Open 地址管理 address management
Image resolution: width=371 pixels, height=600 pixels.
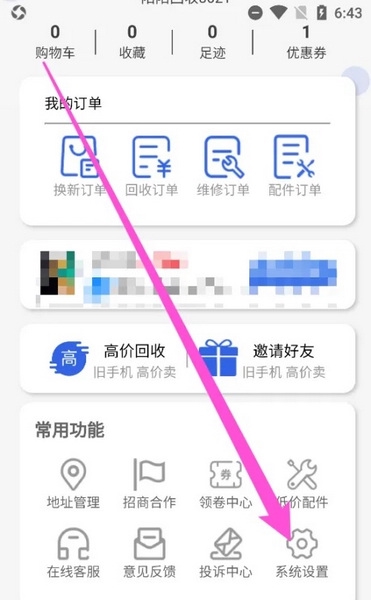pos(73,484)
